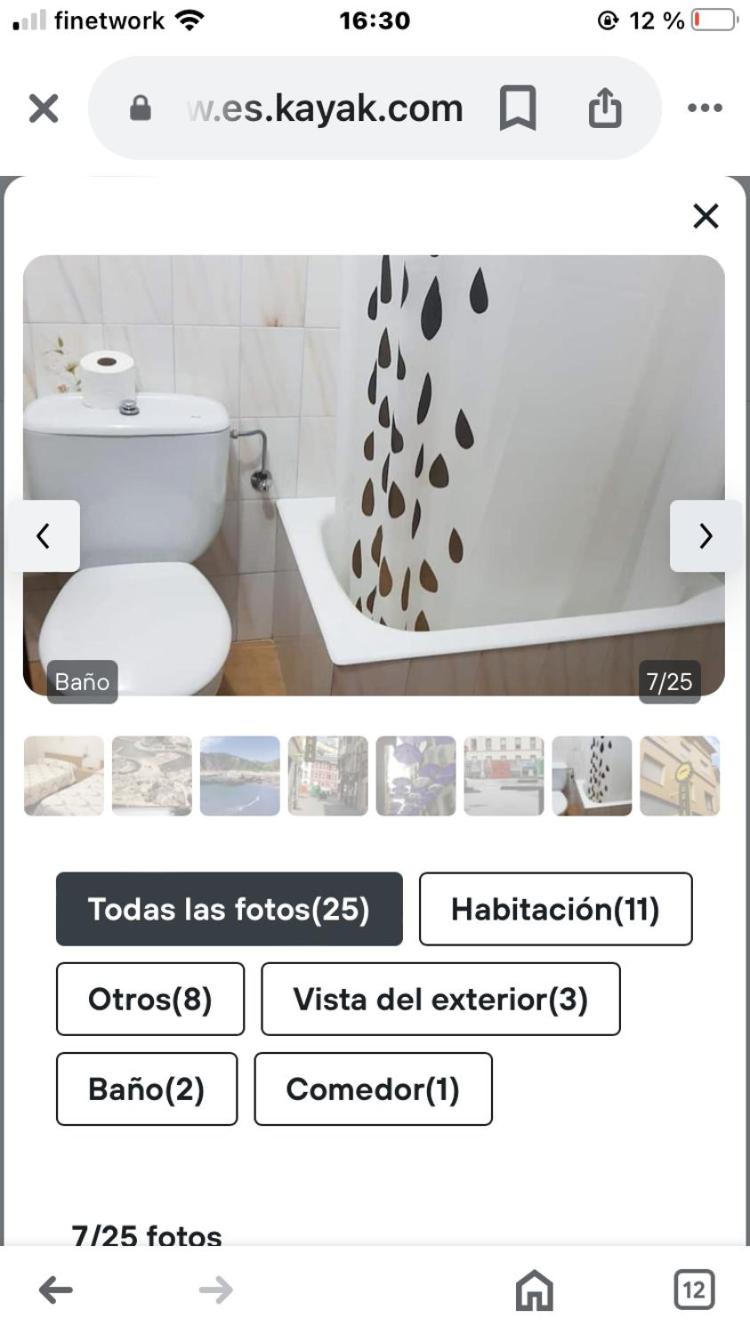View the Comedor(1) photo category
The image size is (750, 1334).
point(373,1089)
